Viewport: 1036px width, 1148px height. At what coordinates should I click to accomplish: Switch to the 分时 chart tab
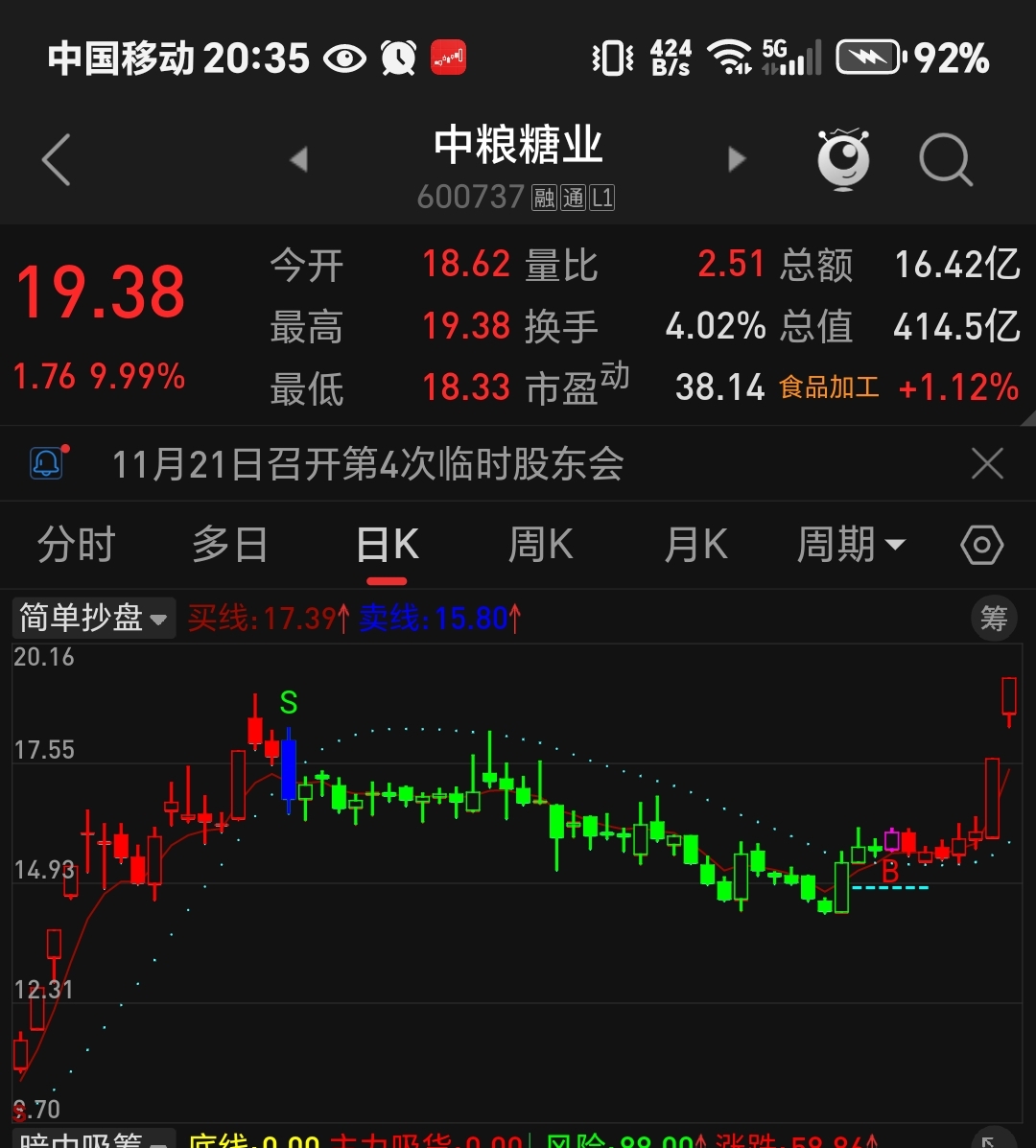pyautogui.click(x=76, y=546)
